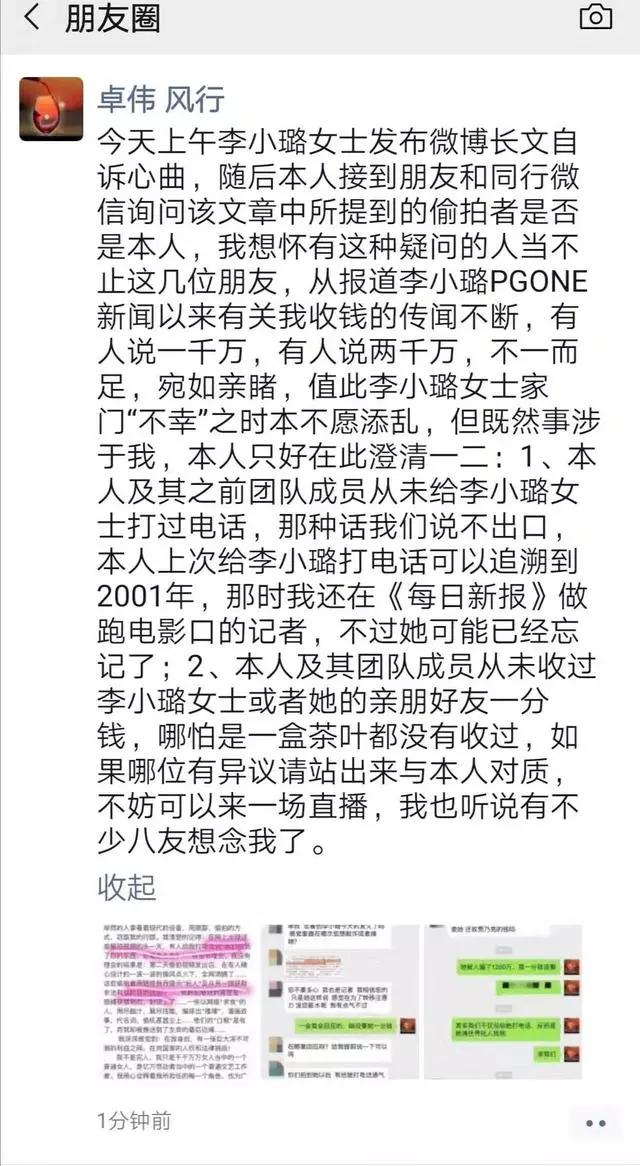Open the camera to post a moment
This screenshot has width=640, height=1166.
(596, 18)
